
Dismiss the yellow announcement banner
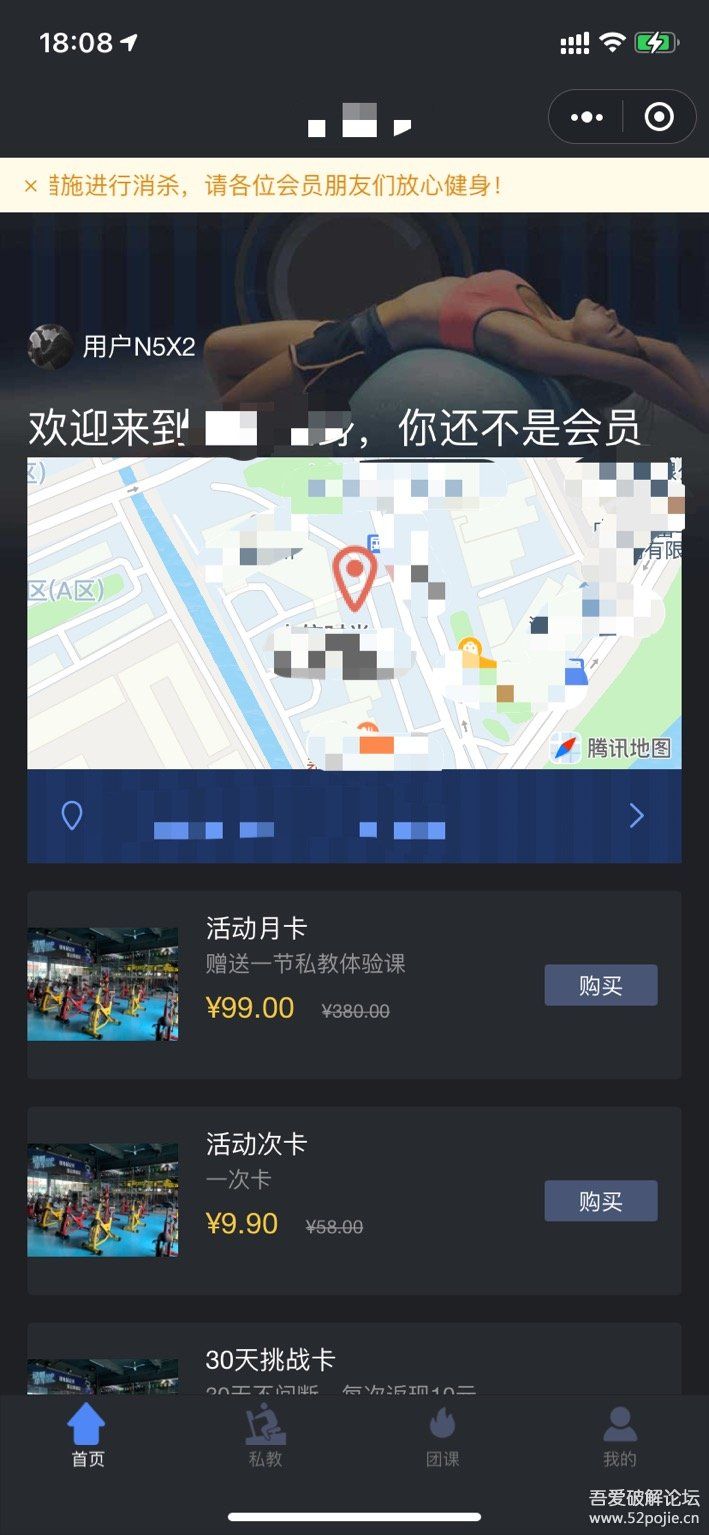click(x=30, y=185)
